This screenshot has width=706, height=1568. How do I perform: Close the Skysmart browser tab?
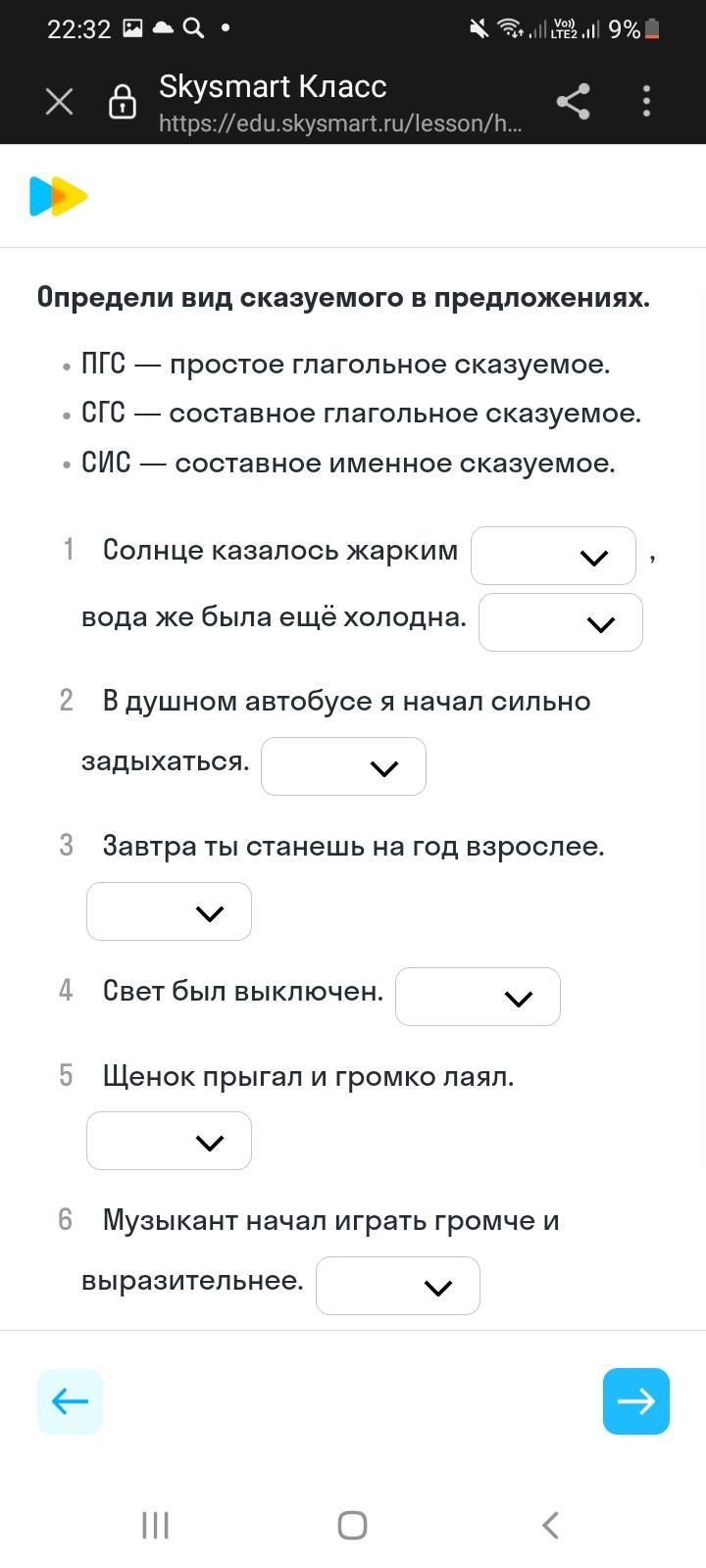[60, 101]
